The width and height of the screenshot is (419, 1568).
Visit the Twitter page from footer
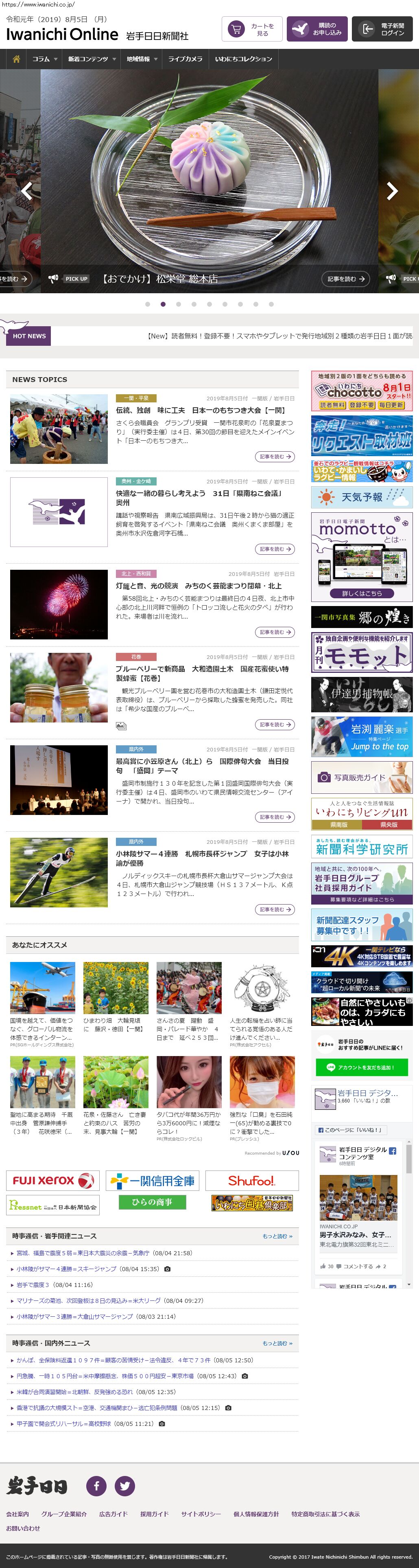click(124, 1486)
